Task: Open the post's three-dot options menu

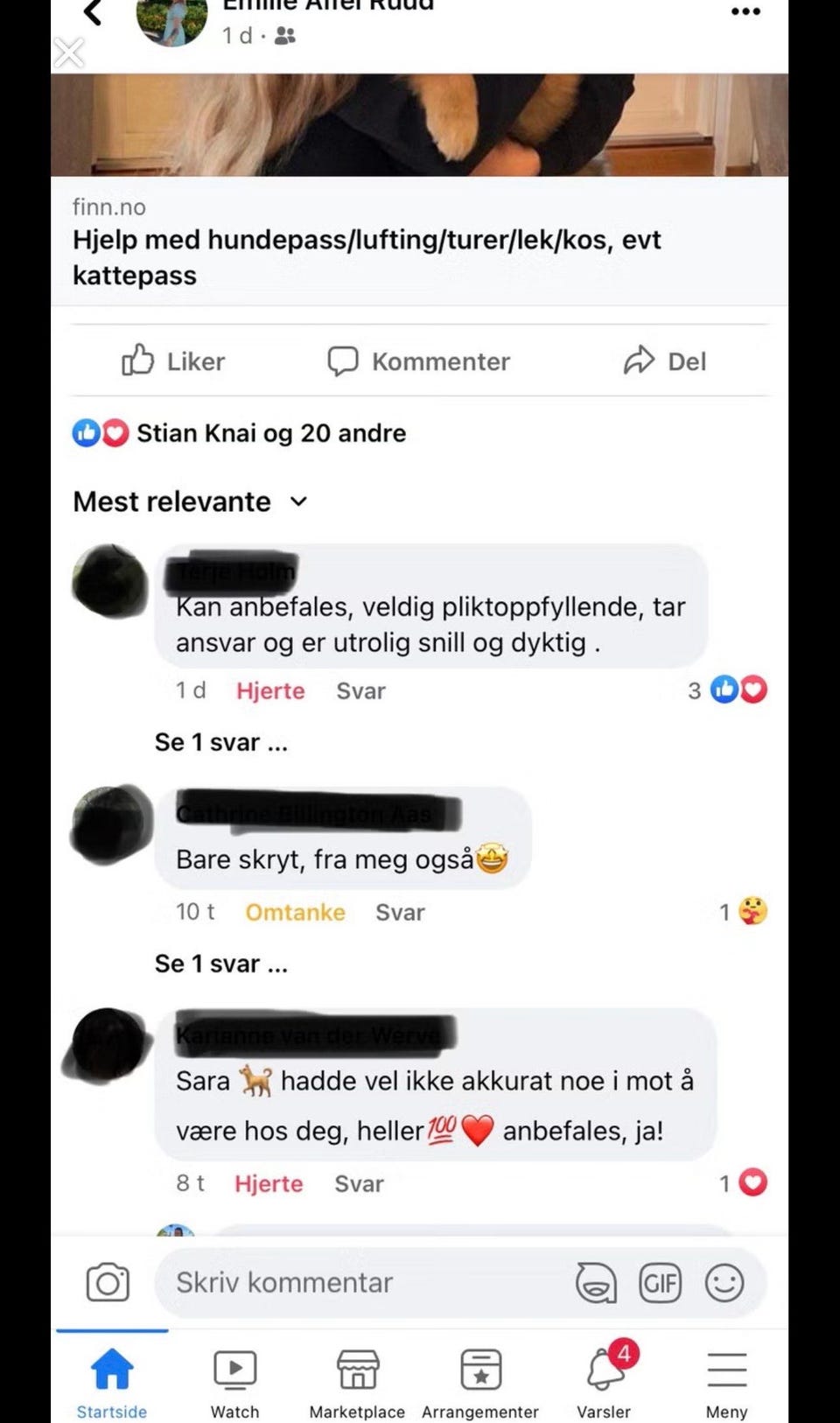Action: click(x=745, y=11)
